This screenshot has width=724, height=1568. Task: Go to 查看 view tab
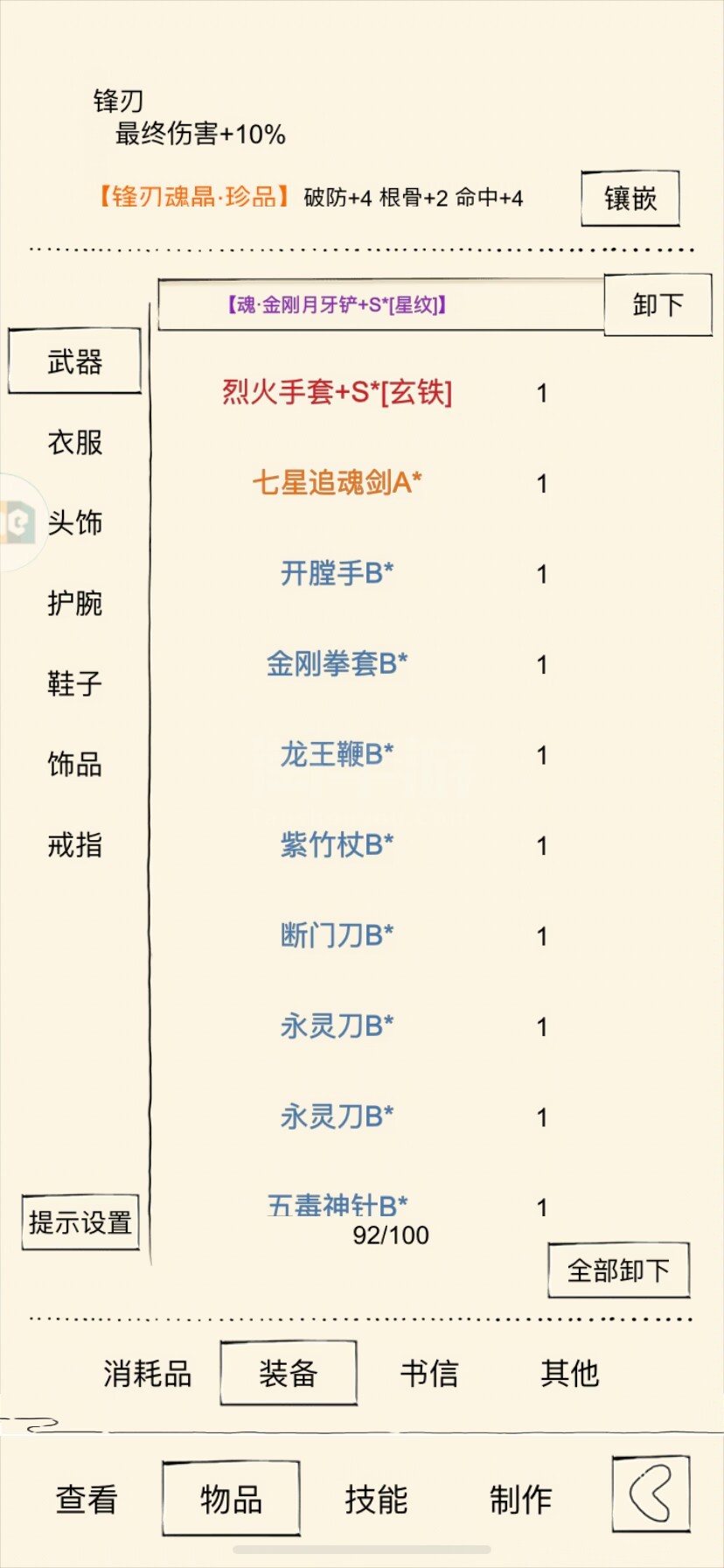(x=87, y=1499)
